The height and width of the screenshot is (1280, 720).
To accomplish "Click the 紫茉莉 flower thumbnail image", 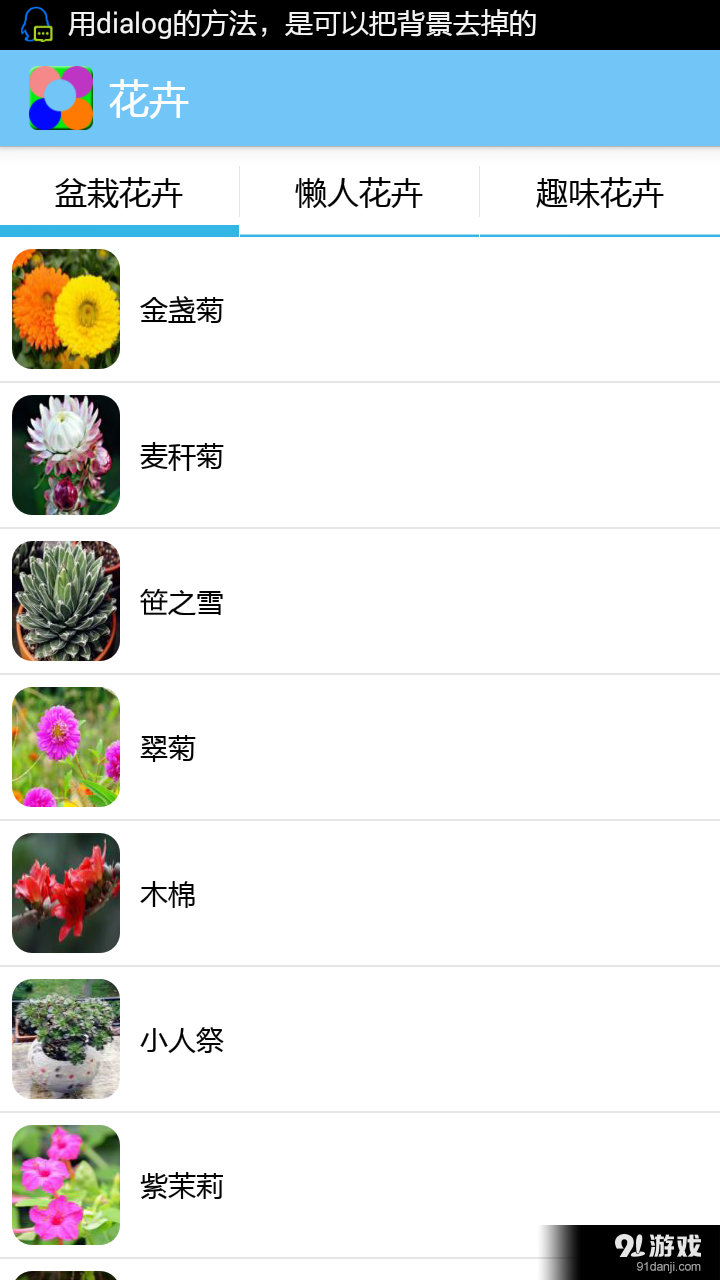I will pos(65,1185).
